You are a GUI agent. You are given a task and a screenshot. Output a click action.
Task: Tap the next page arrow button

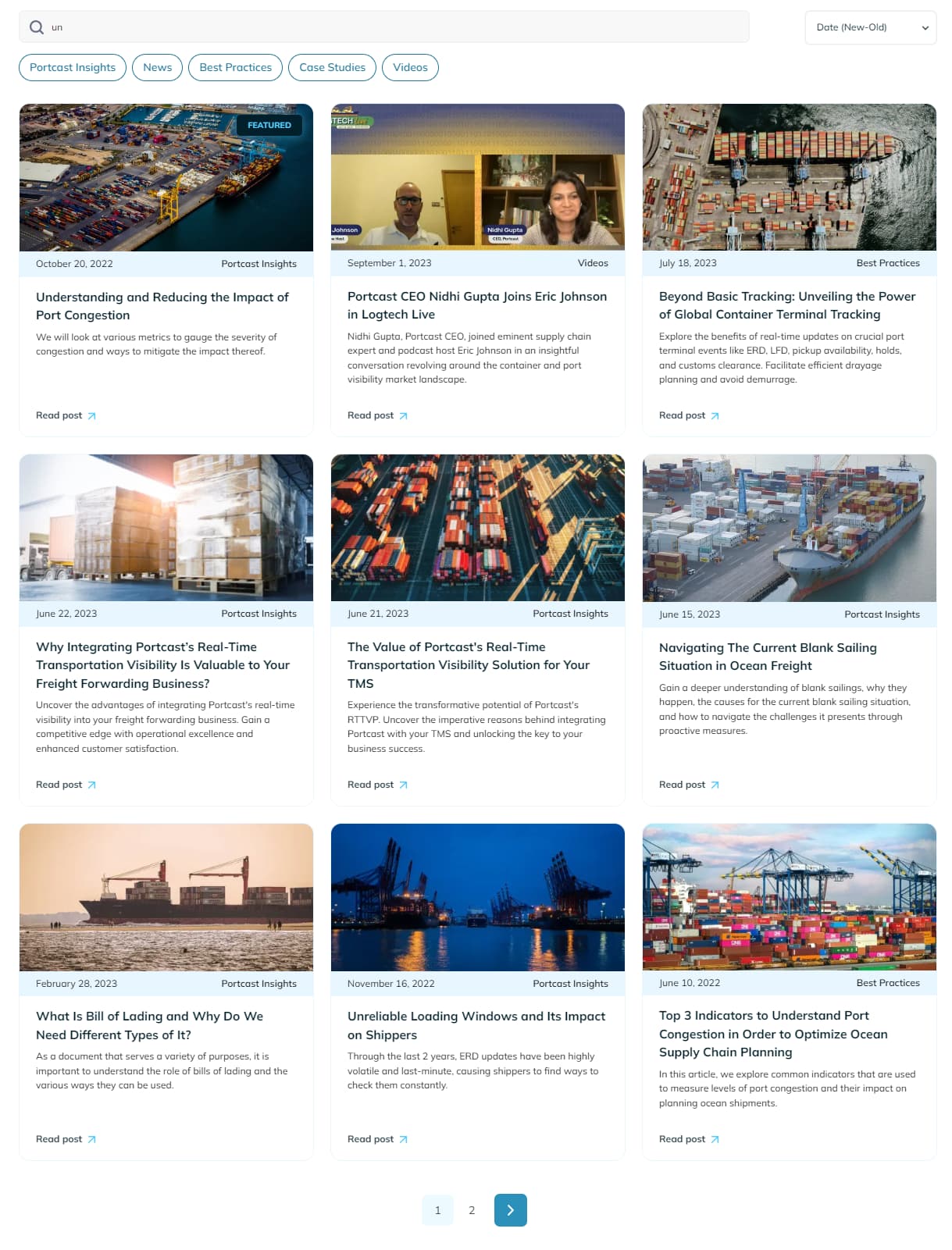tap(510, 1210)
